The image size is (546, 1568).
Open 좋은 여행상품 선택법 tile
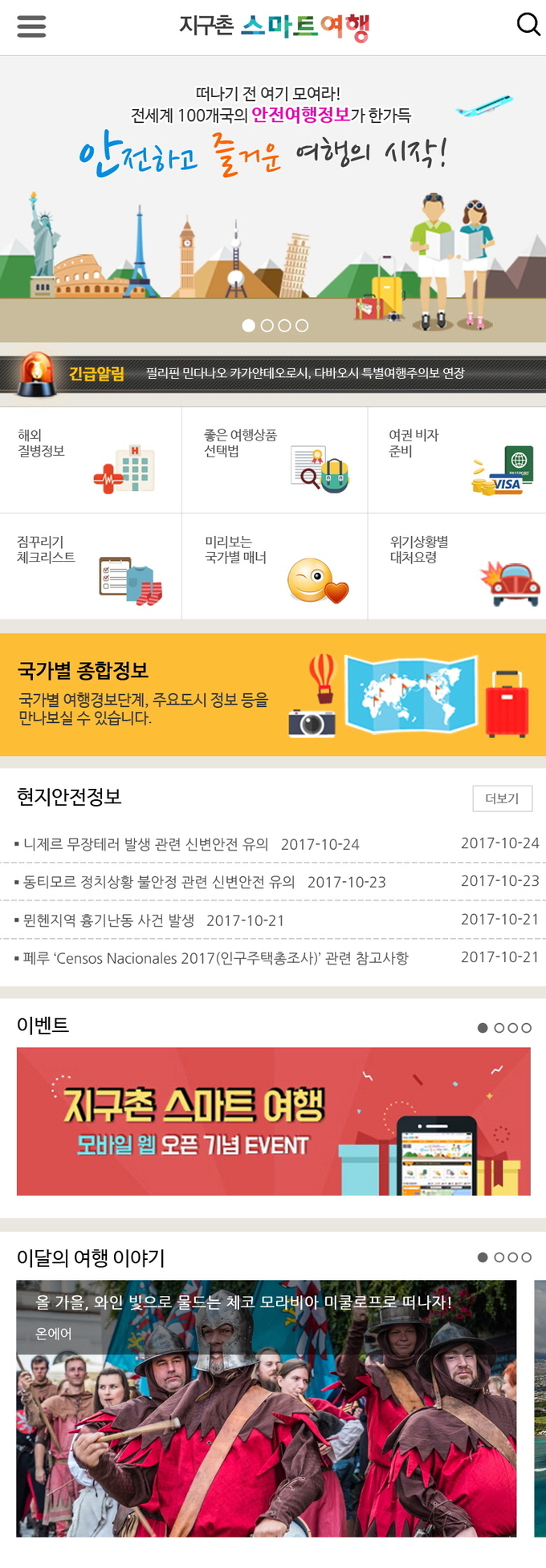[x=275, y=460]
